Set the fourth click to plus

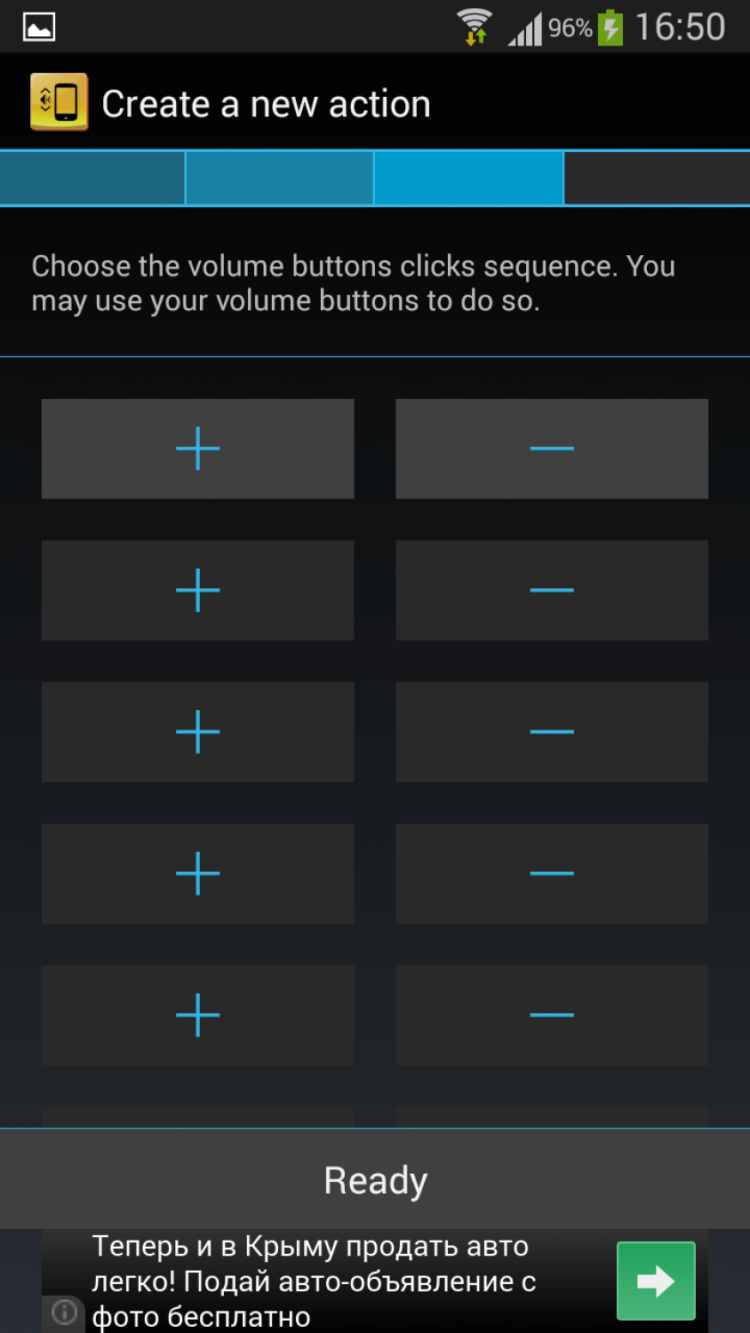(197, 873)
